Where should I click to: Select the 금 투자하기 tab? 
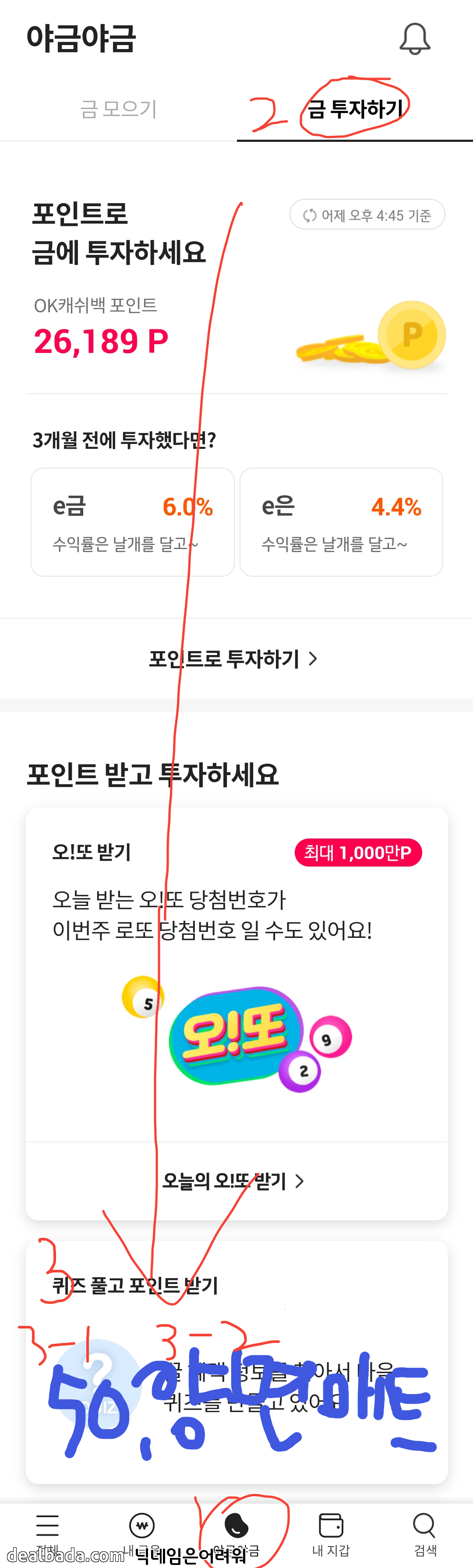point(355,109)
